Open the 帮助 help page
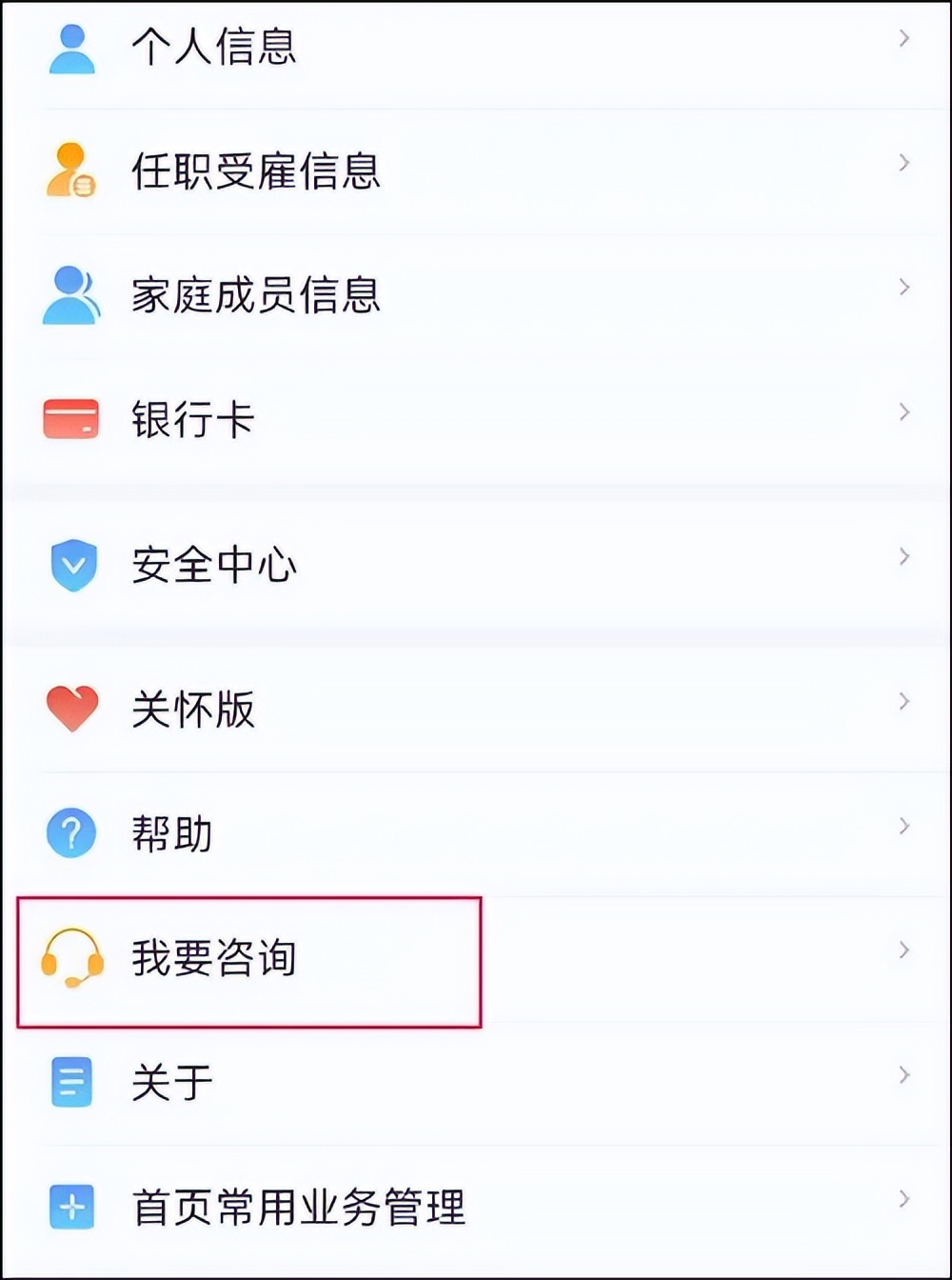This screenshot has height=1280, width=952. pos(171,831)
